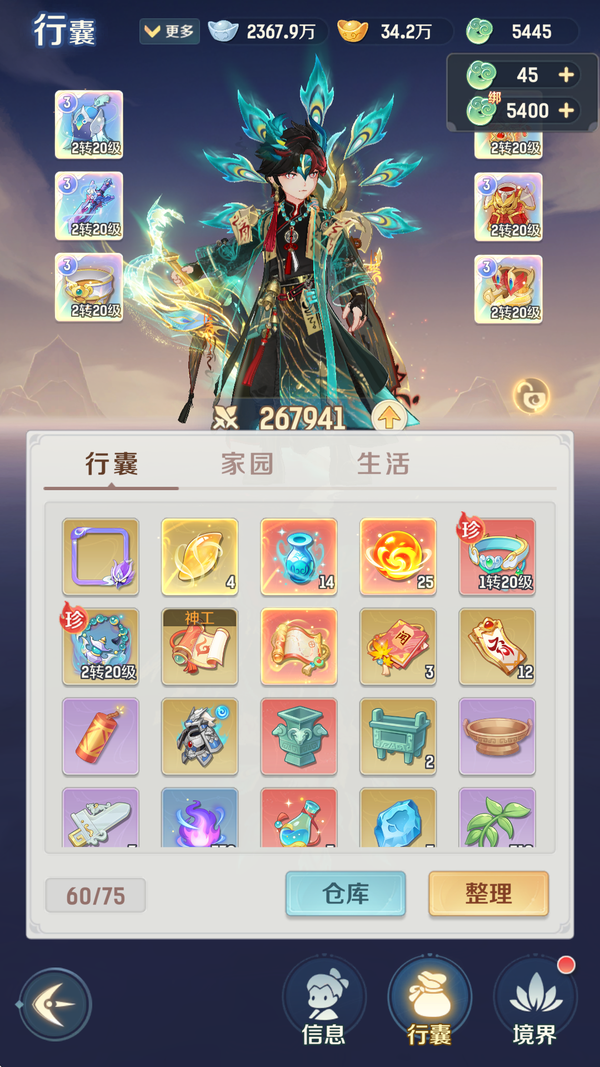Select the blue potion bottle with count 14
This screenshot has height=1067, width=600.
pos(298,556)
